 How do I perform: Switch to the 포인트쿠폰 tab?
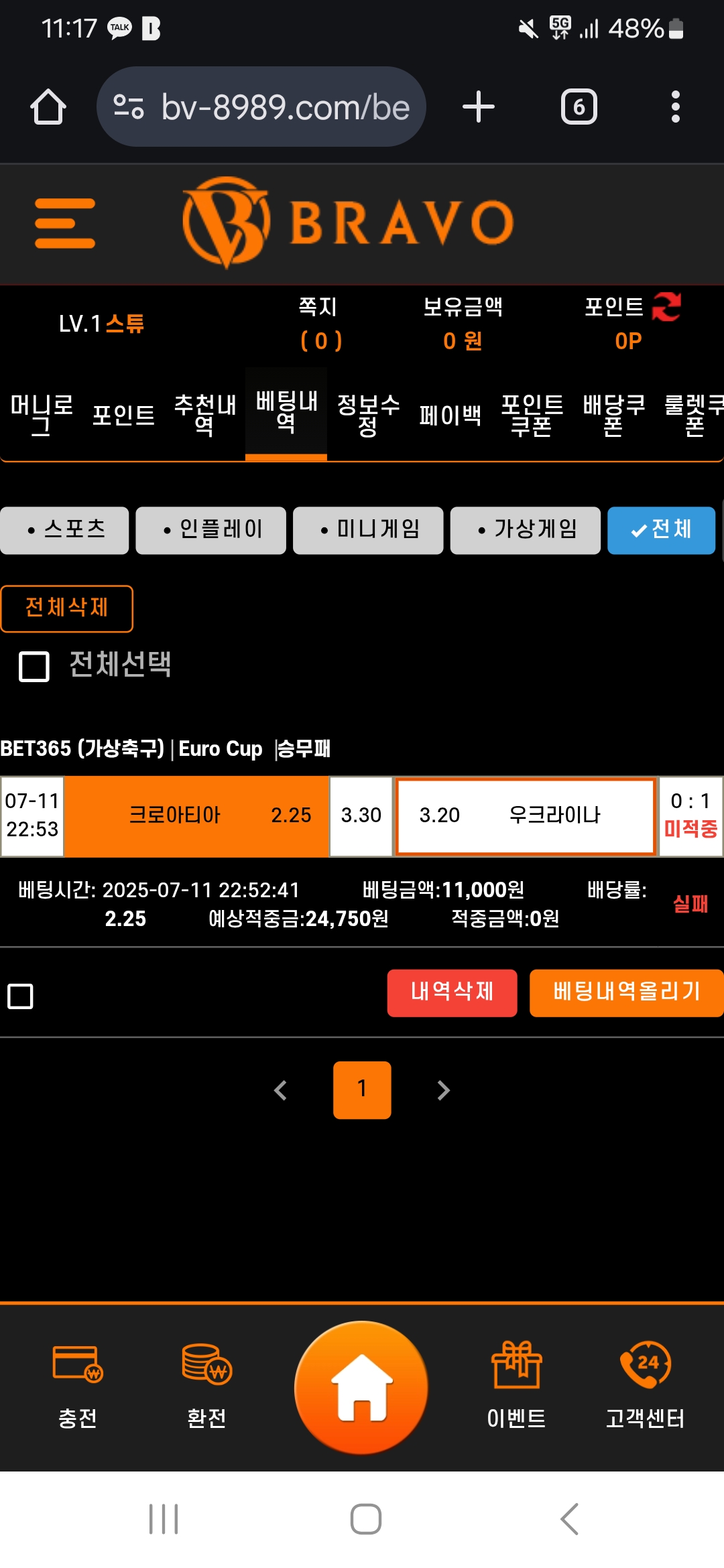click(532, 415)
